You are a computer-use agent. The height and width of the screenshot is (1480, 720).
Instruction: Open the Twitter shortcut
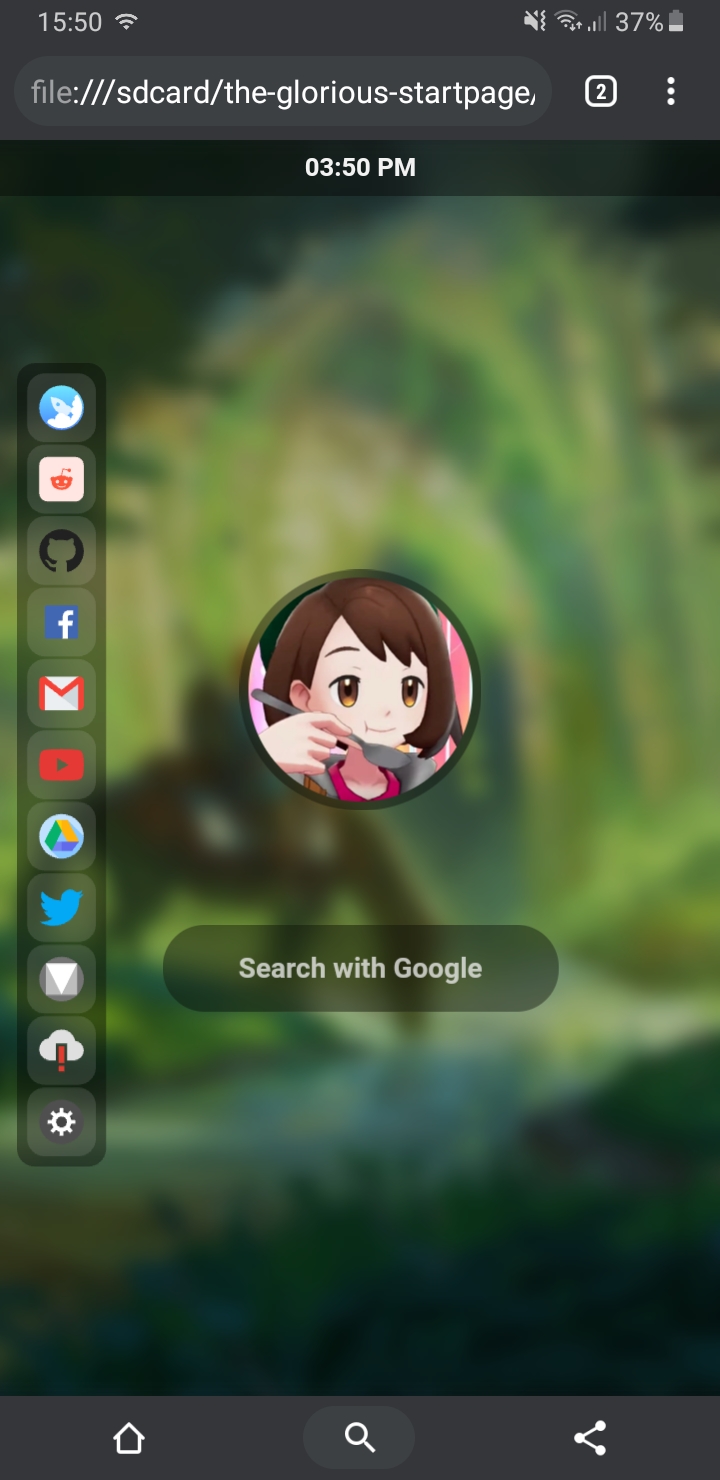pos(61,909)
